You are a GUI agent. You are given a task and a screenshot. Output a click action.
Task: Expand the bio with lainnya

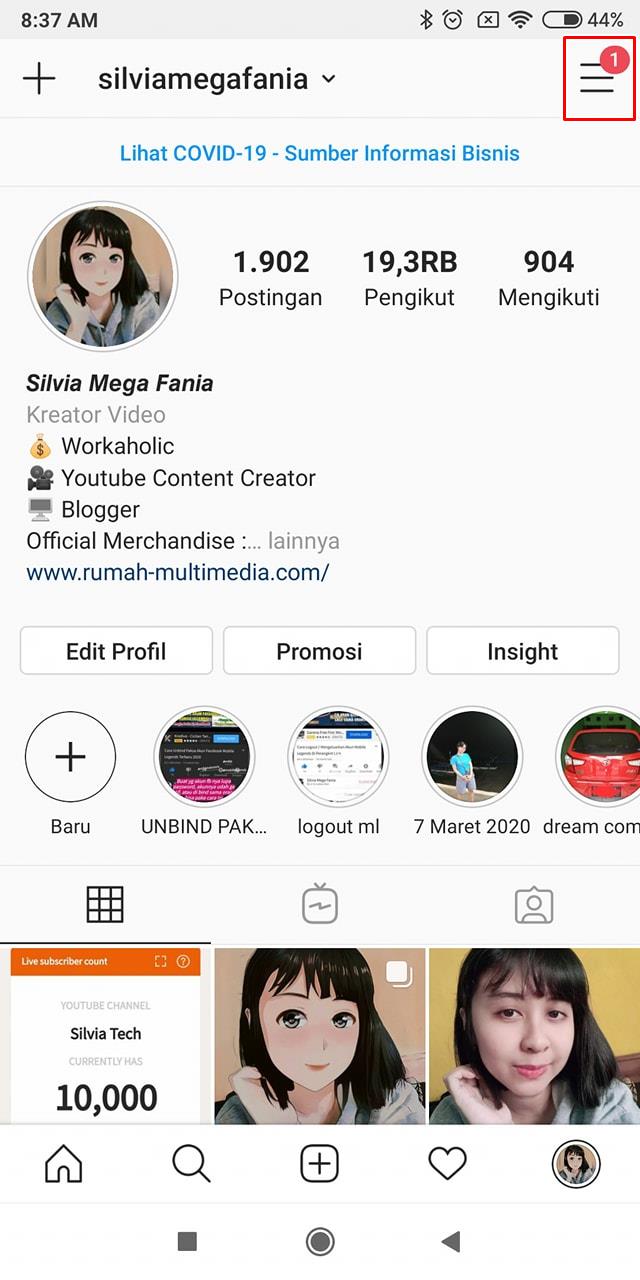pos(303,541)
